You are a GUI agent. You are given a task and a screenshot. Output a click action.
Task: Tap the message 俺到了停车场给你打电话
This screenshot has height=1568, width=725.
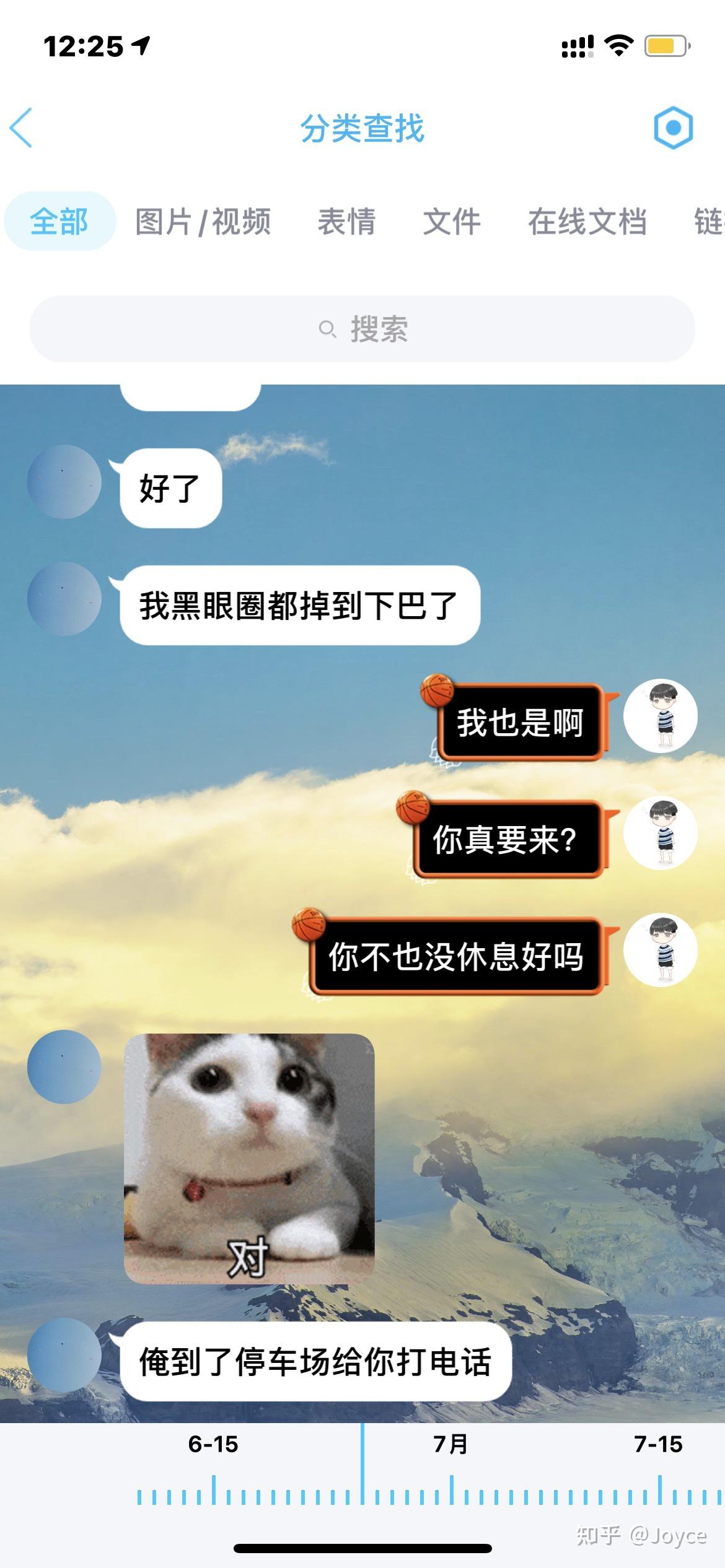tap(315, 1361)
